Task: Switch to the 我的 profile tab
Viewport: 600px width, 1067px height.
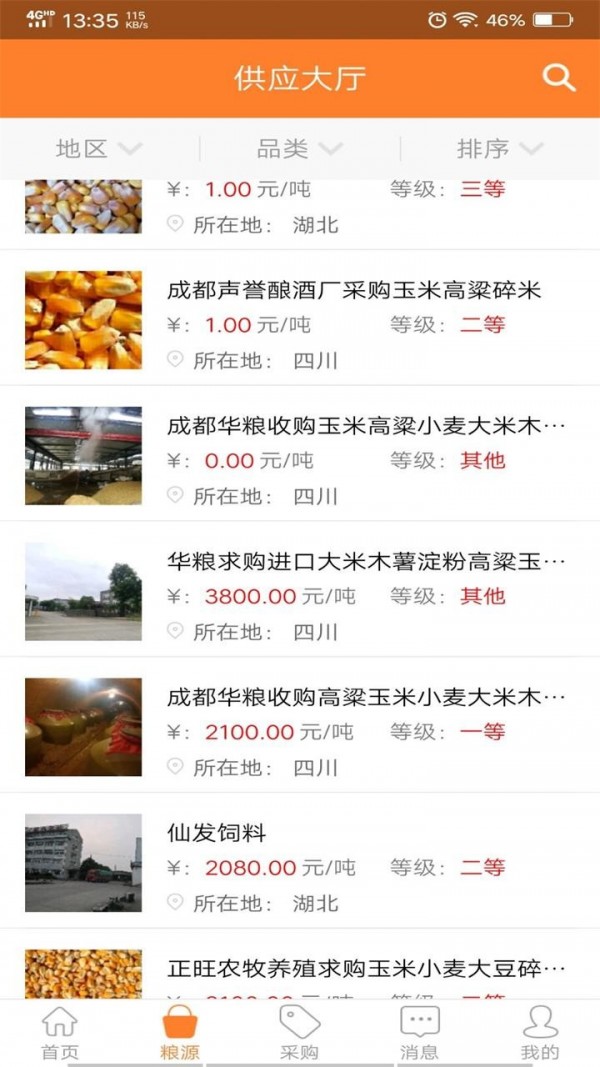Action: tap(539, 1033)
